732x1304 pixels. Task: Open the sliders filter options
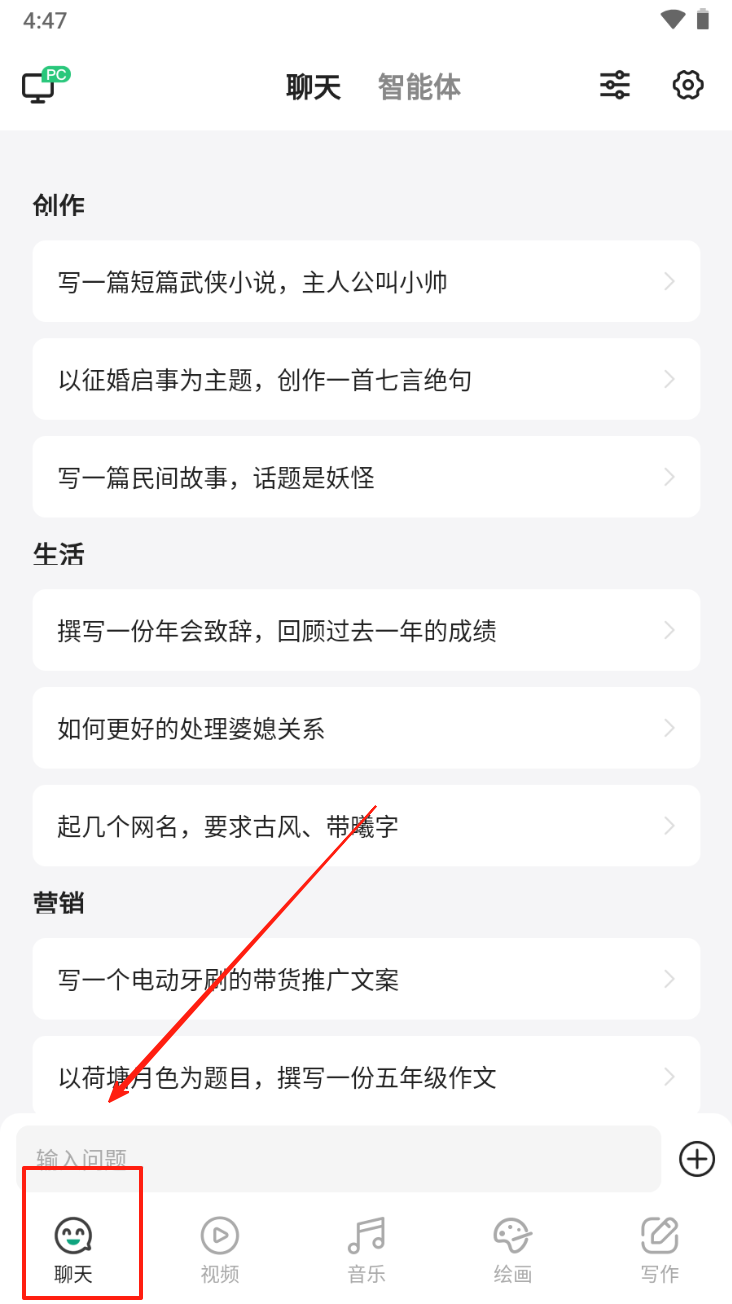pyautogui.click(x=615, y=86)
